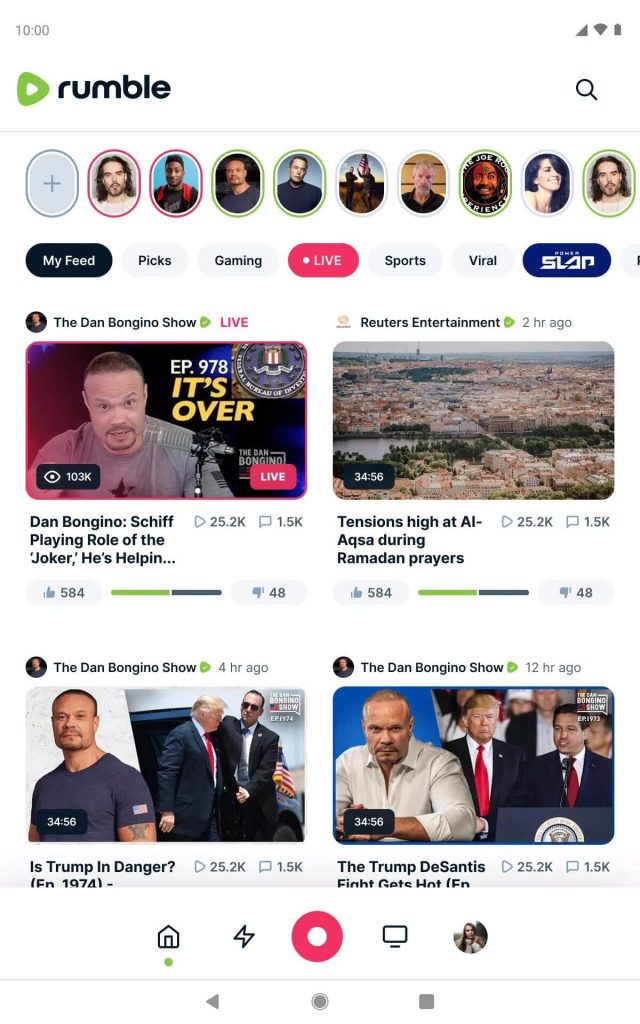Image resolution: width=640 pixels, height=1024 pixels.
Task: Open the live Dan Bongino EP. 978 video
Action: point(166,421)
